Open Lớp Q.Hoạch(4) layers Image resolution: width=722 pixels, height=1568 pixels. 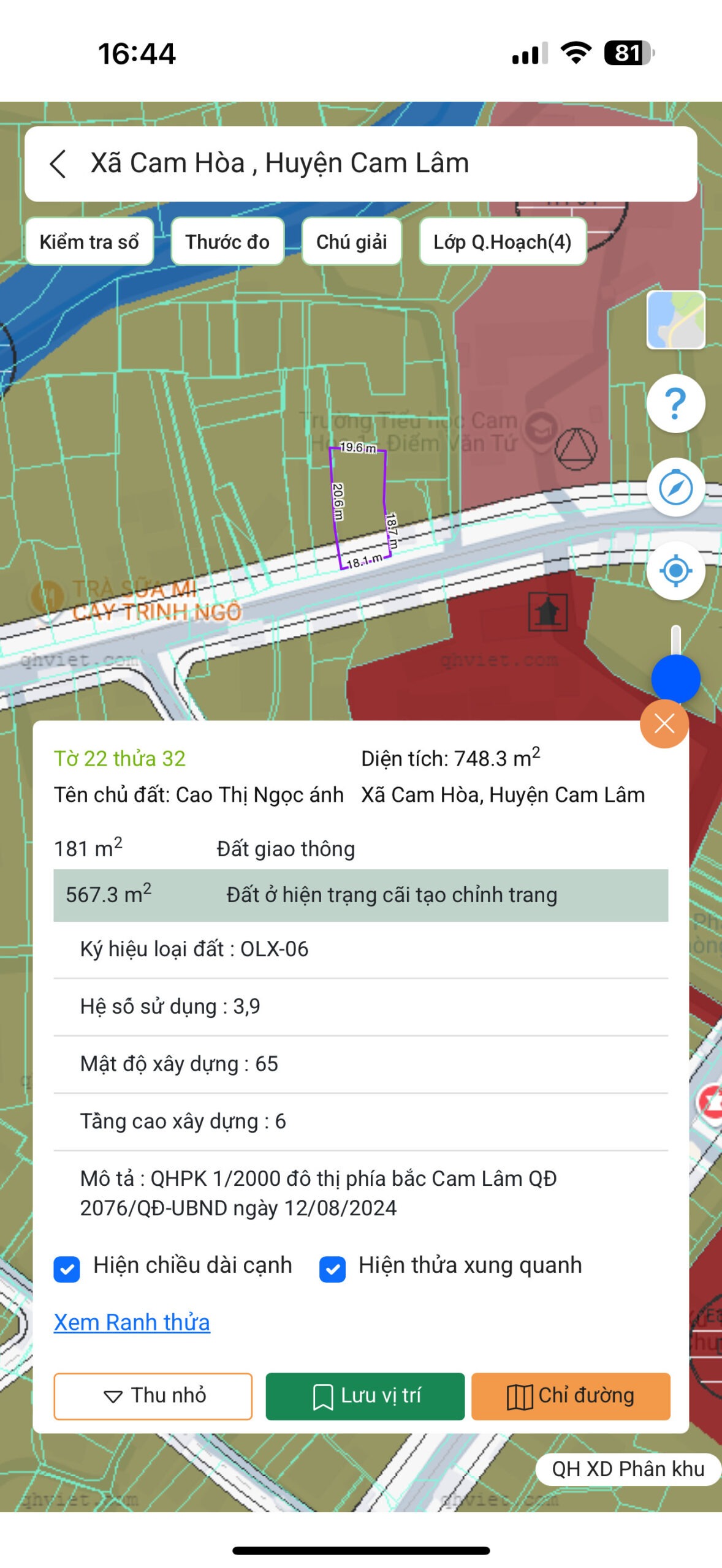[503, 242]
